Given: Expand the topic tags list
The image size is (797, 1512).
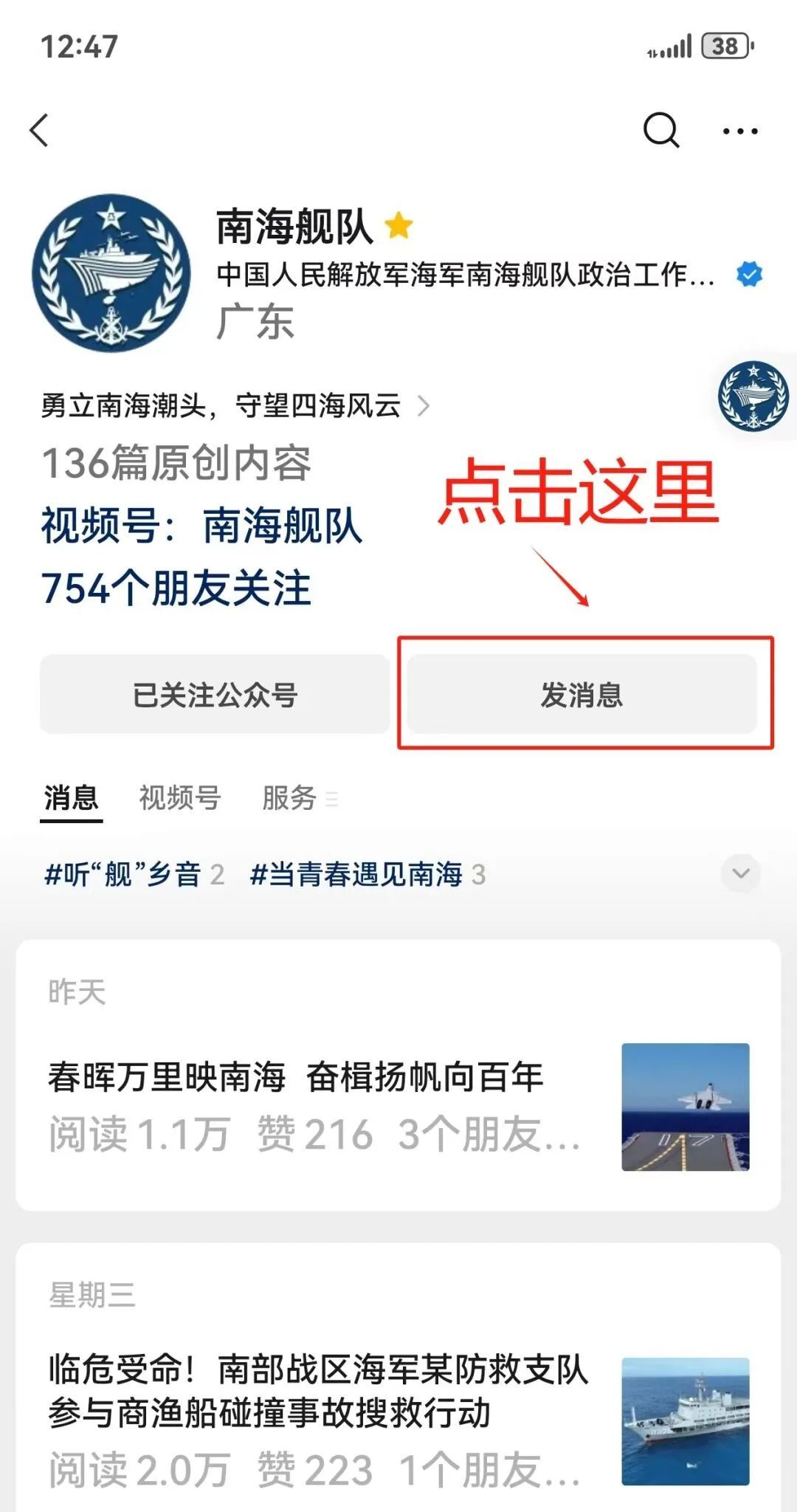Looking at the screenshot, I should [x=740, y=874].
